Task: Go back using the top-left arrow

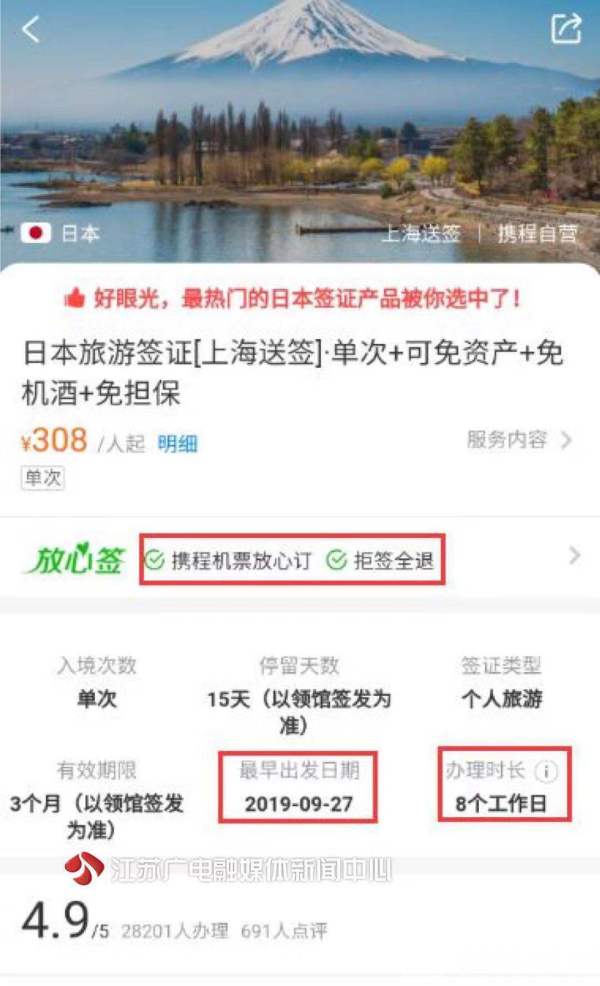Action: pos(31,30)
